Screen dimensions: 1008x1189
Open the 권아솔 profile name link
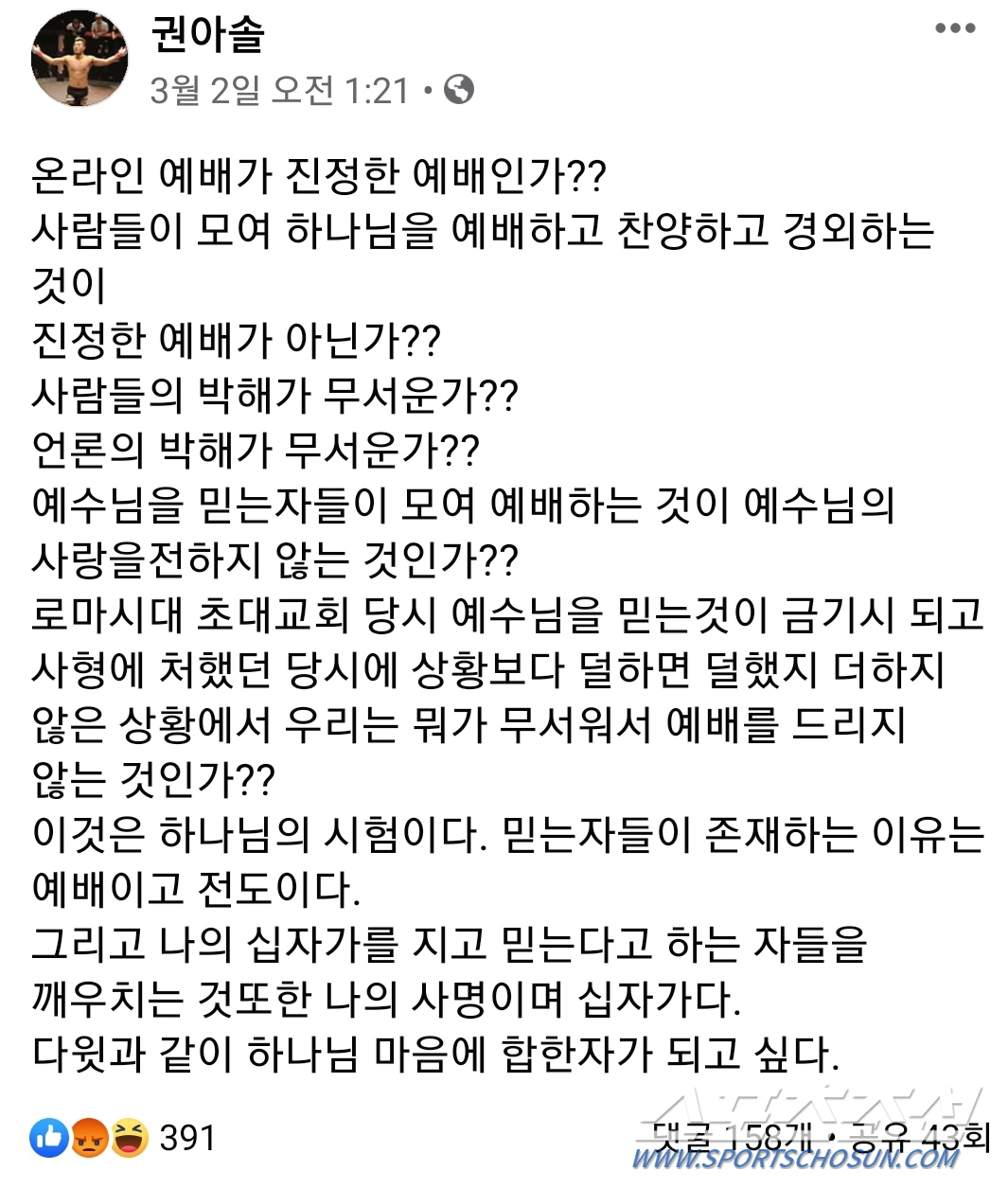(207, 35)
